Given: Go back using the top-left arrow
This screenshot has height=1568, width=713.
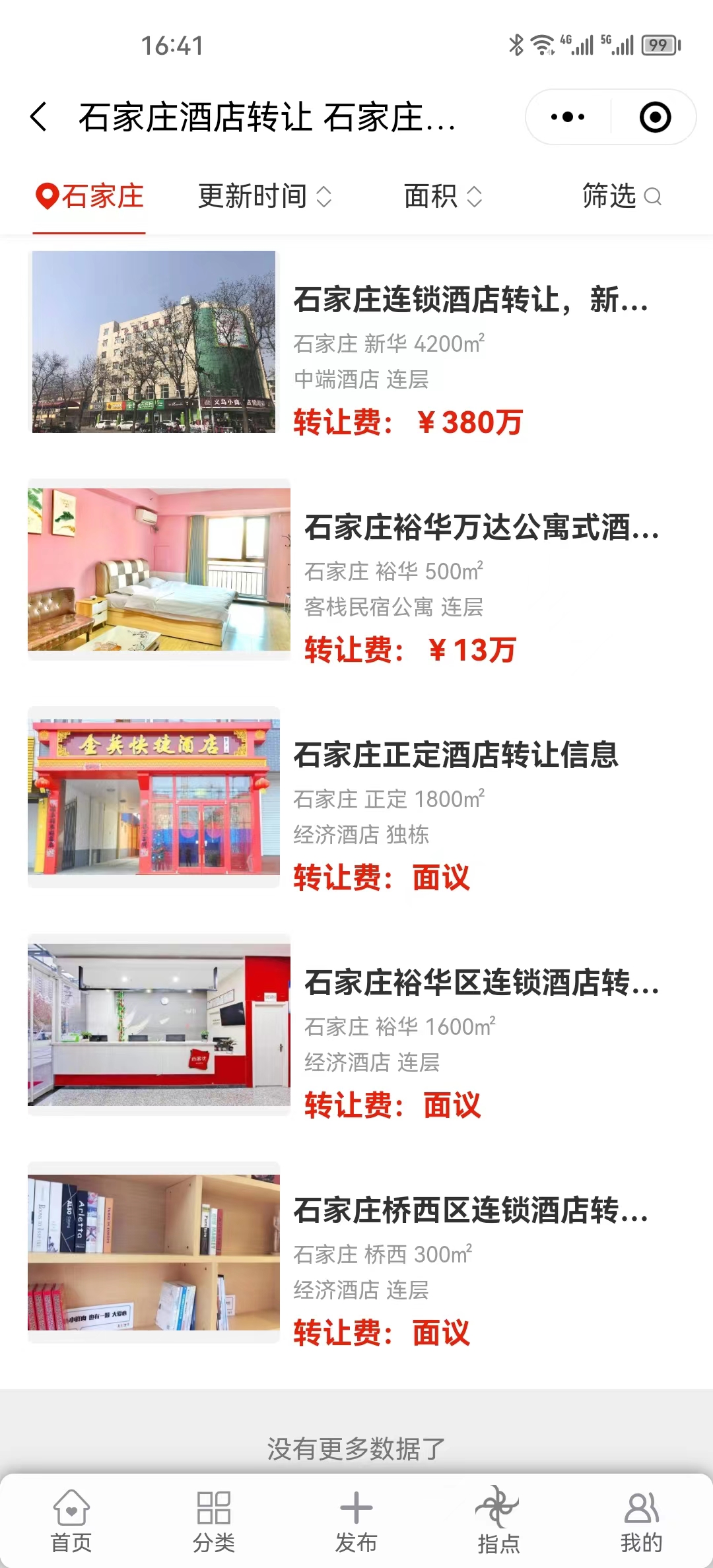Looking at the screenshot, I should [39, 117].
